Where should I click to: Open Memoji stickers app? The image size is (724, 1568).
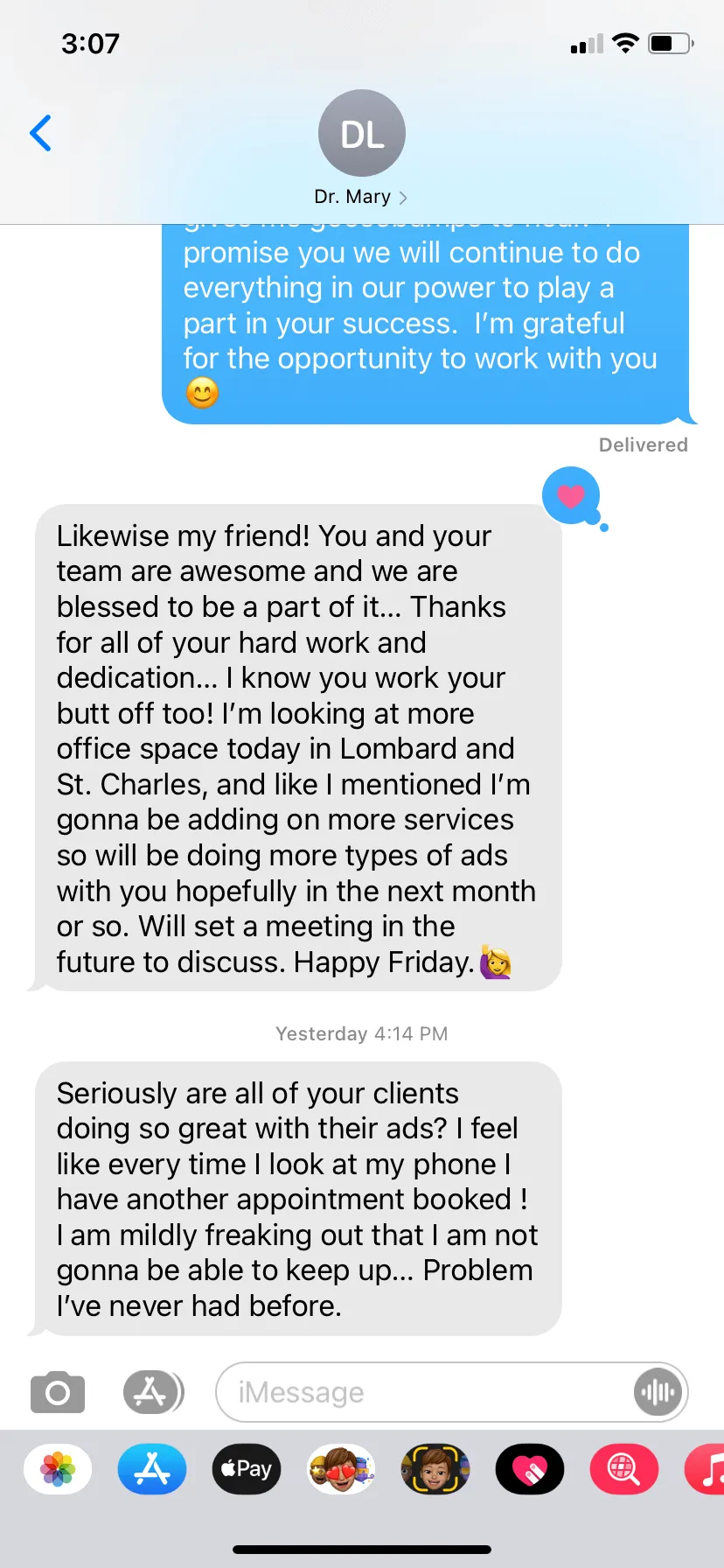341,1469
